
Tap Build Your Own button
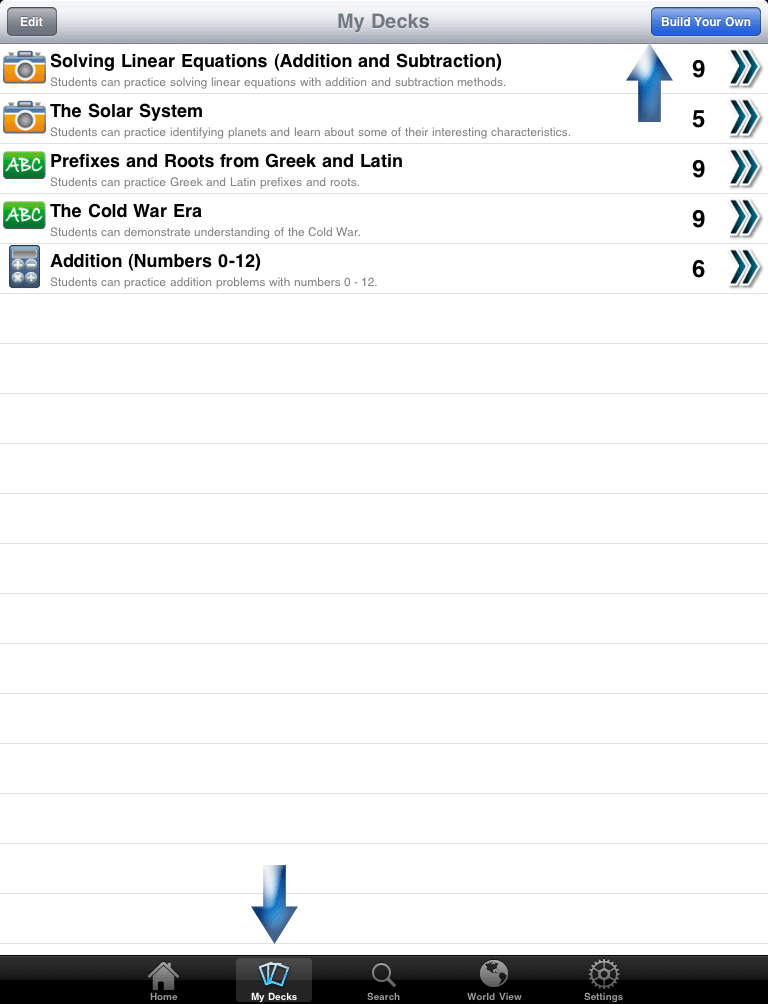tap(705, 21)
